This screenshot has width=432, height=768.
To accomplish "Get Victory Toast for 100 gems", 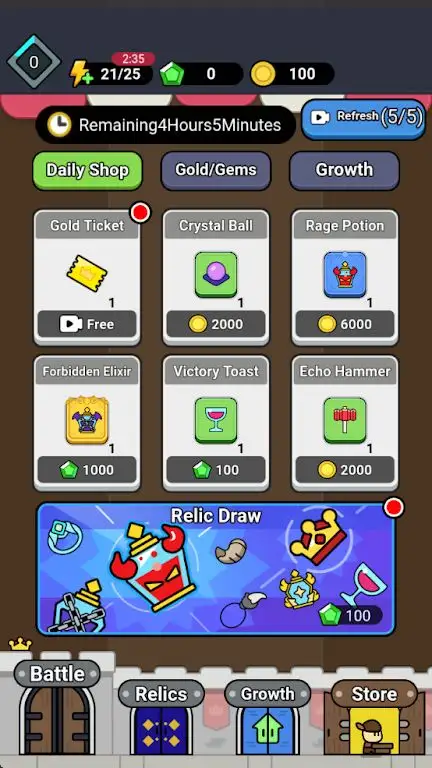I will (216, 470).
